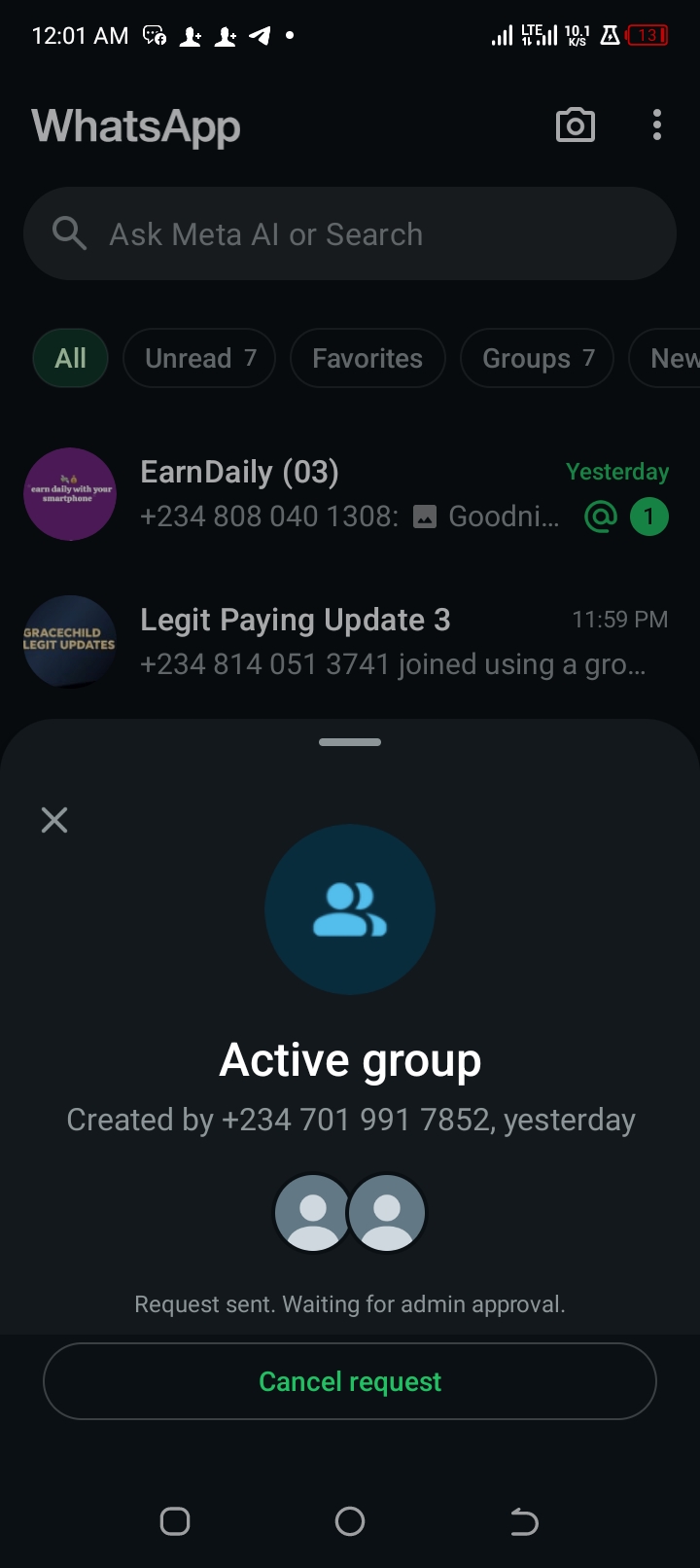Open the camera icon
The width and height of the screenshot is (700, 1568).
click(575, 125)
